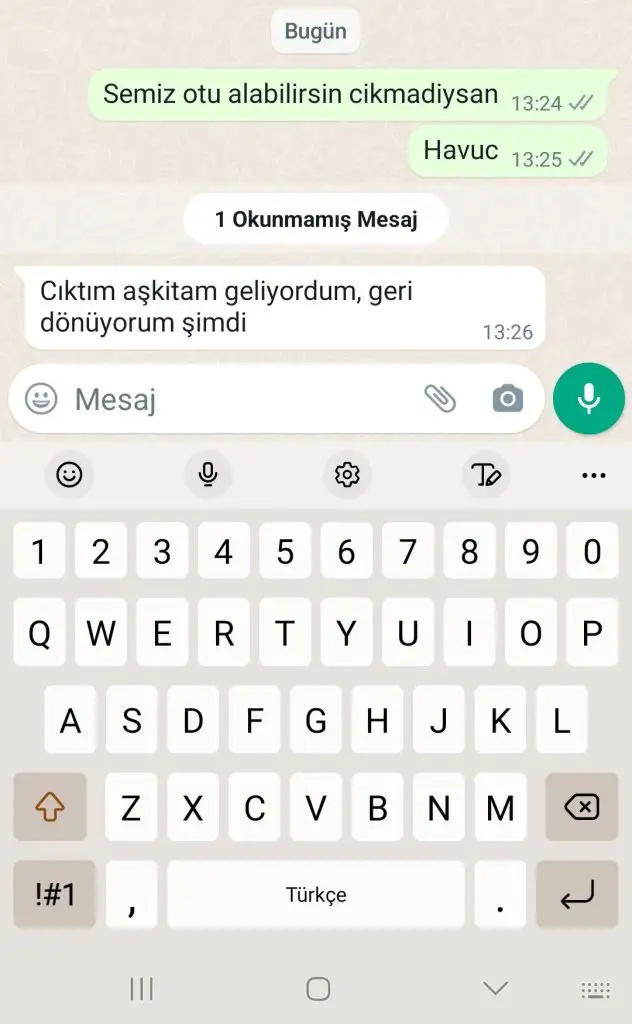Open keyboard emoji toolbar button

coord(69,475)
